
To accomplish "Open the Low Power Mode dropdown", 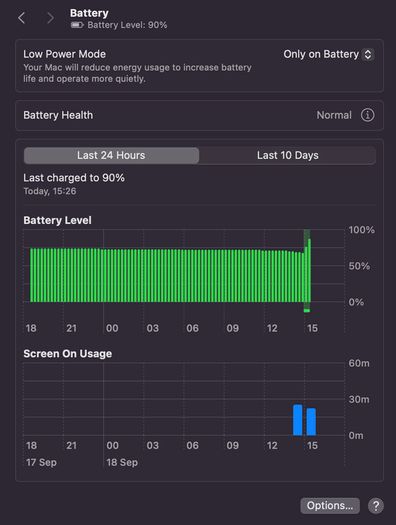I will (328, 54).
